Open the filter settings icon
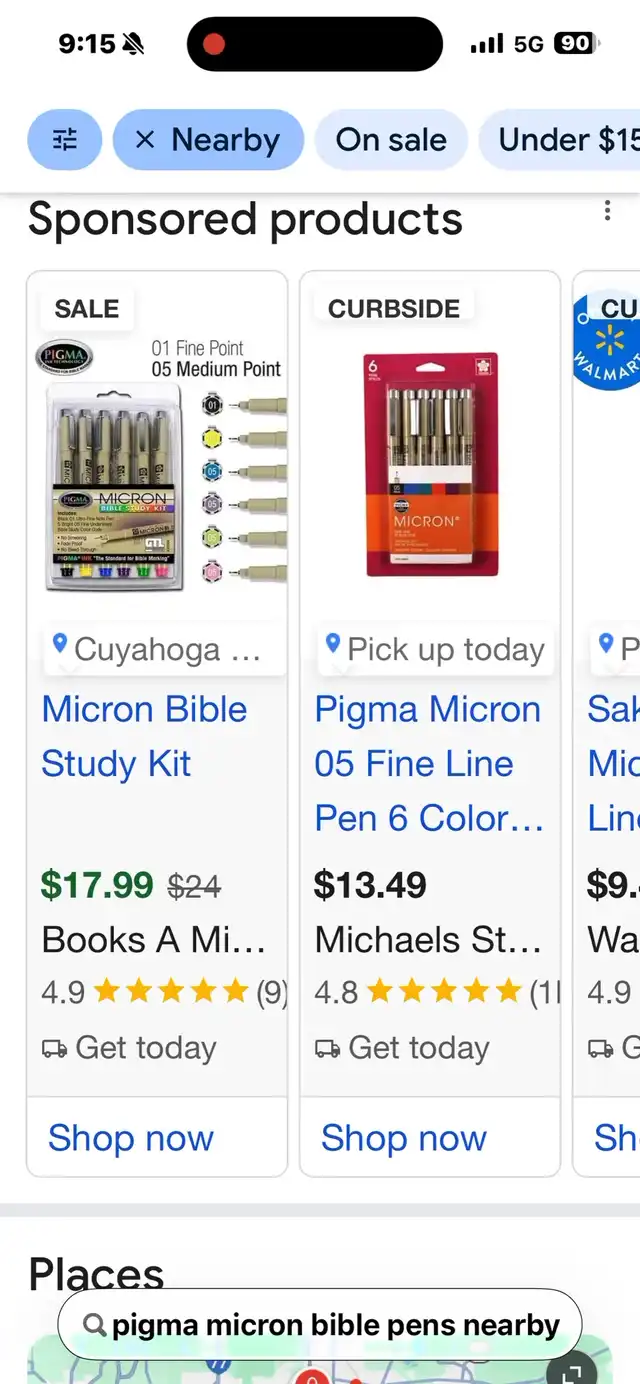The width and height of the screenshot is (640, 1384). tap(65, 140)
